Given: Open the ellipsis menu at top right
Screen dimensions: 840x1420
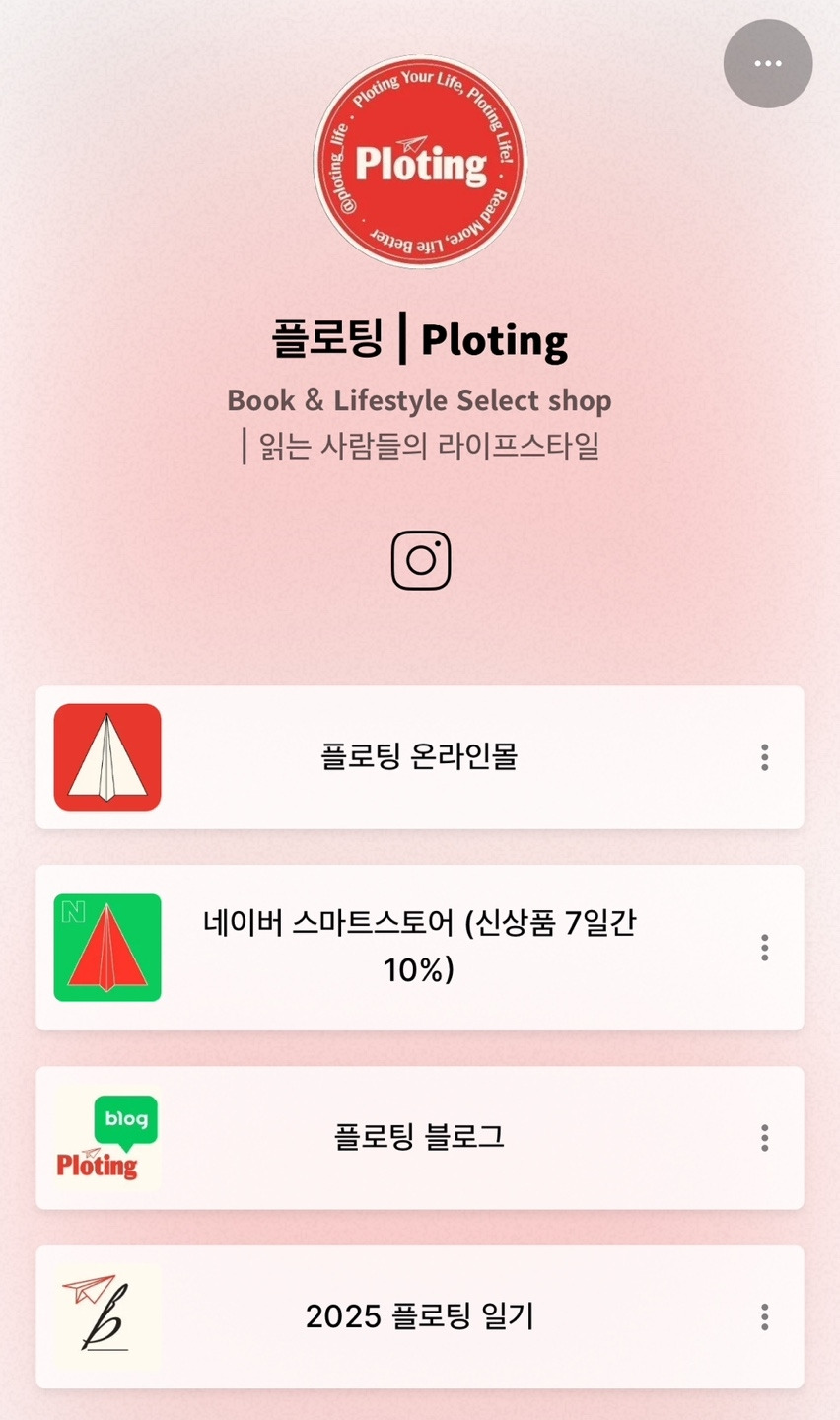Looking at the screenshot, I should [768, 62].
